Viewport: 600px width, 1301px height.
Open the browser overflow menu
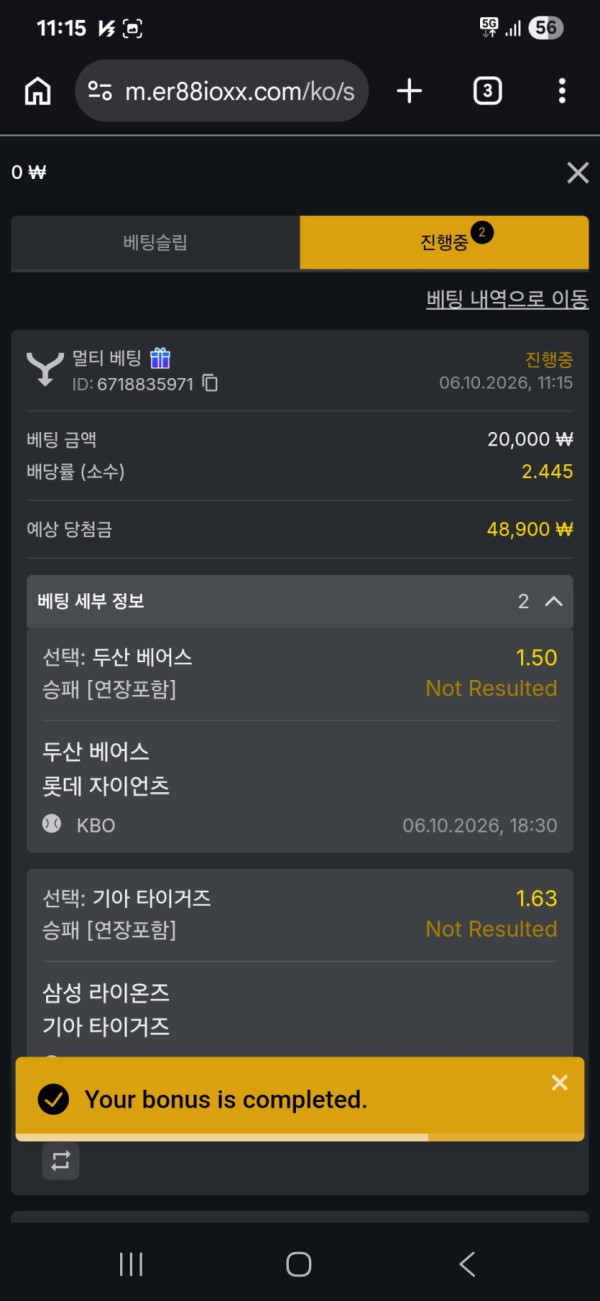tap(562, 91)
